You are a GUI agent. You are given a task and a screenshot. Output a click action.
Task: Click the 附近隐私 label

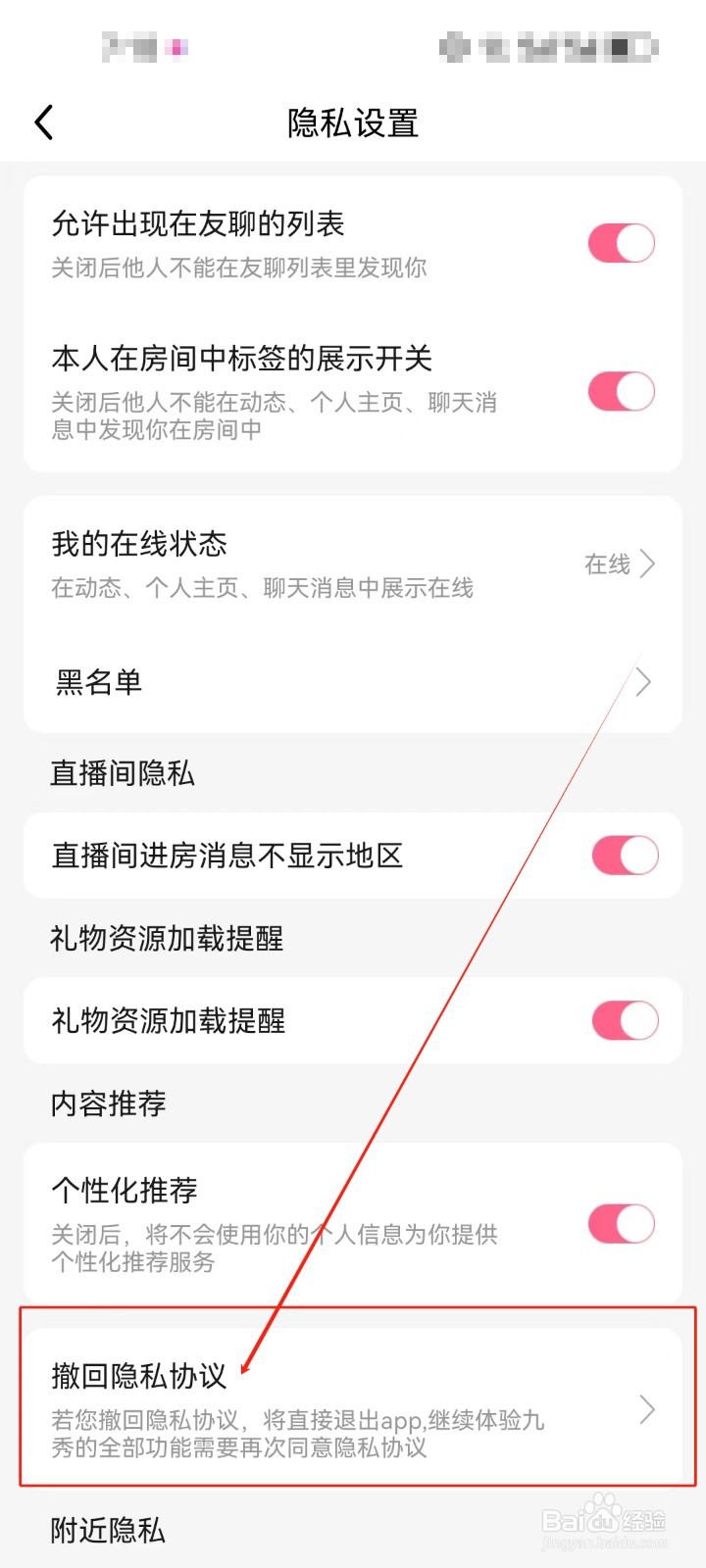pos(106,1531)
